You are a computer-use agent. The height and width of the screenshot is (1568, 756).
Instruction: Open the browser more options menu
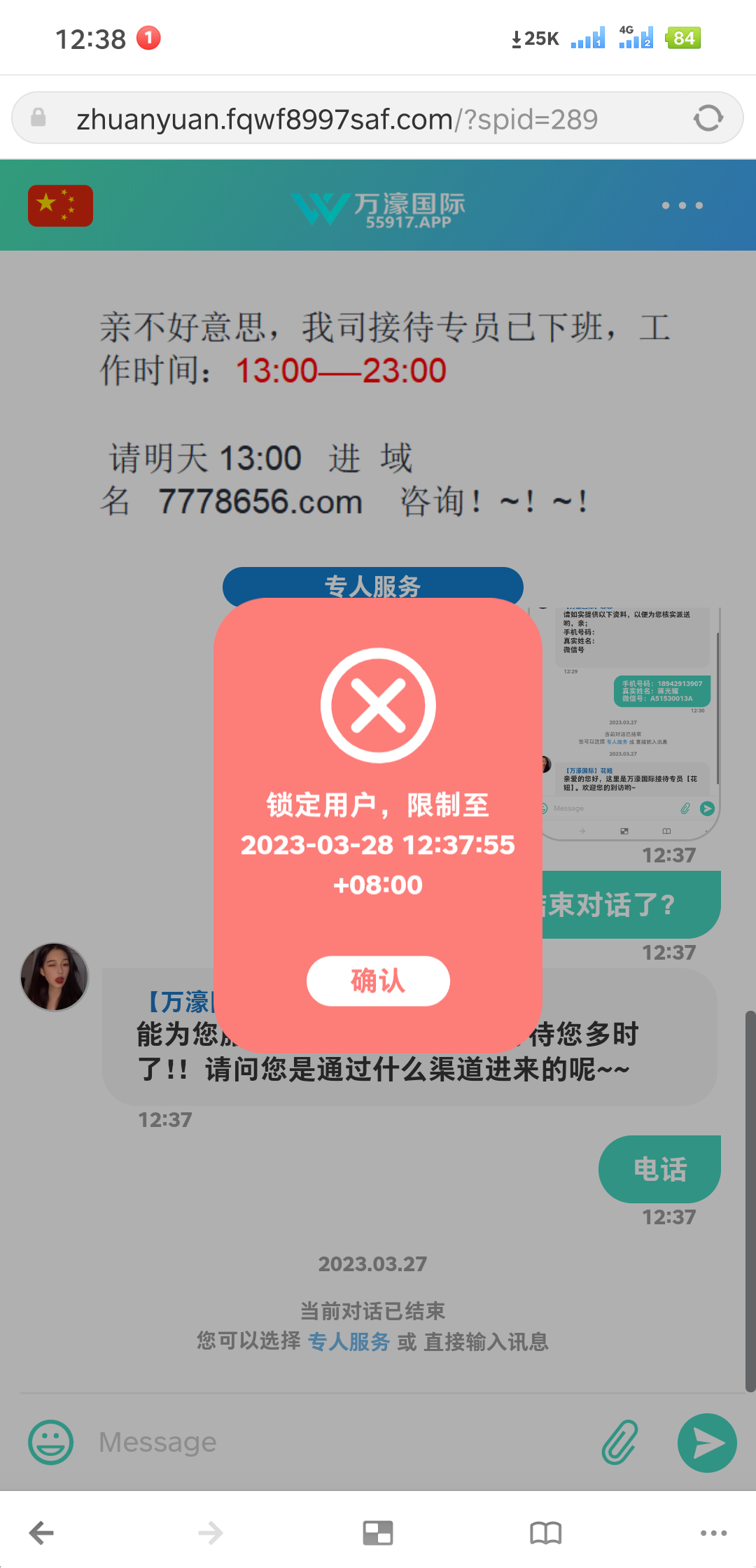coord(713,1533)
